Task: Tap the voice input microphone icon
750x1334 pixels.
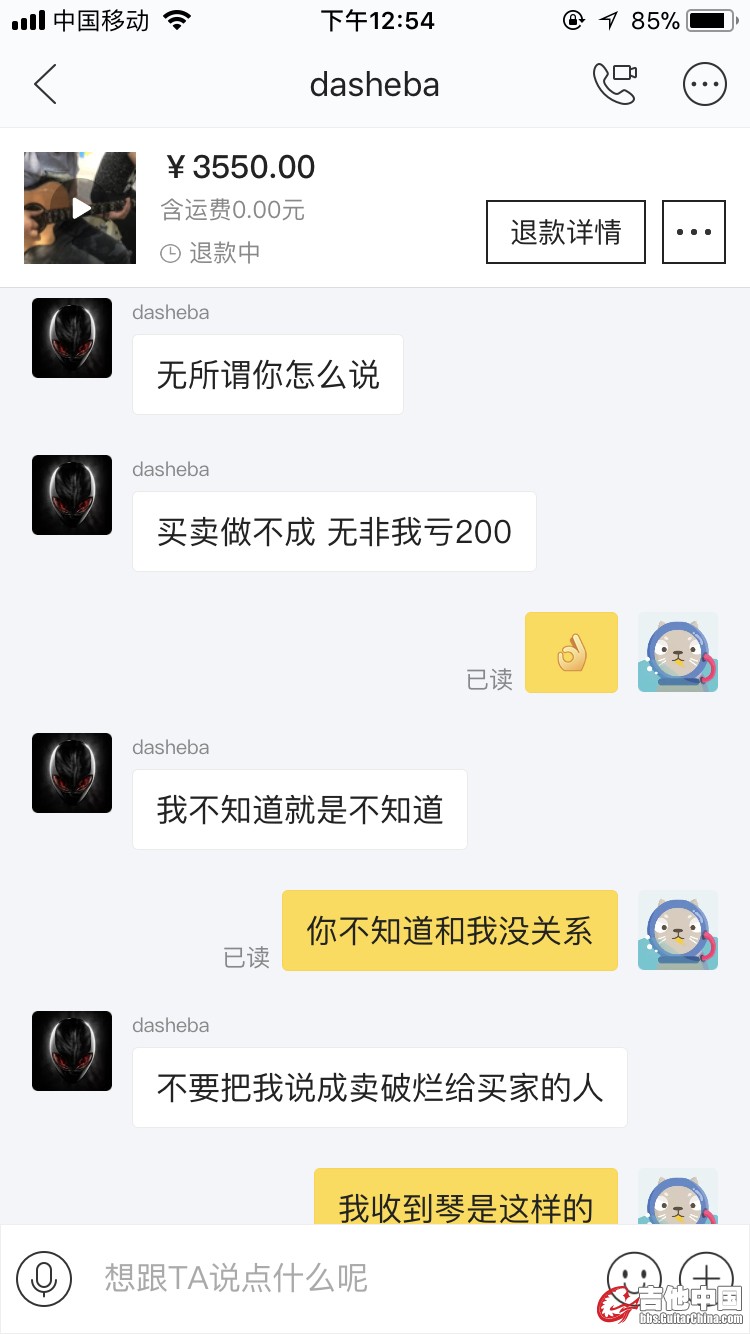Action: tap(44, 1278)
